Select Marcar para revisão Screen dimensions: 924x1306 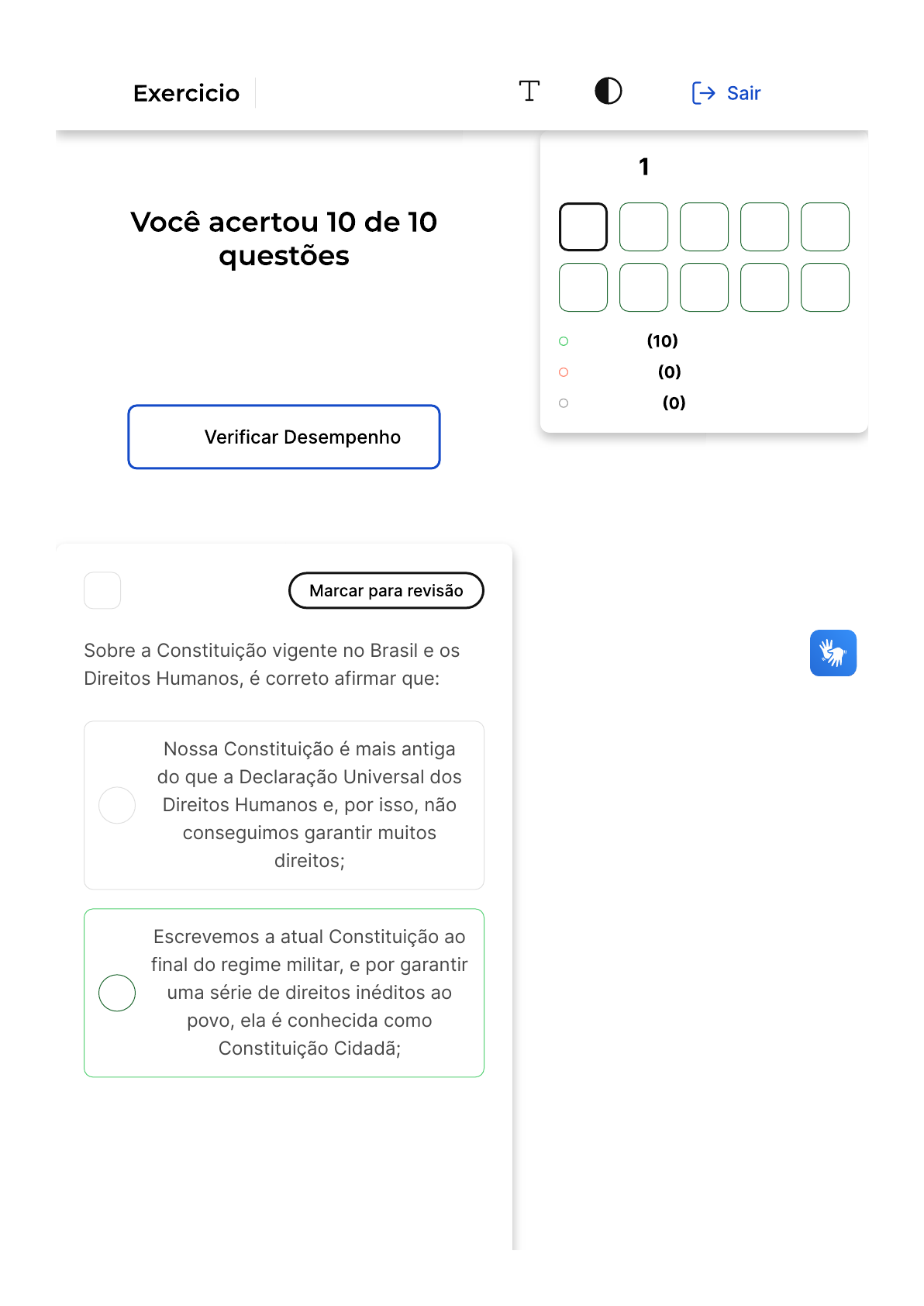[386, 591]
